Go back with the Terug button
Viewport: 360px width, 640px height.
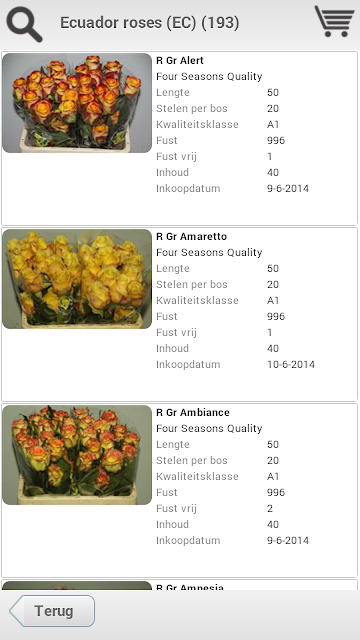[x=52, y=611]
